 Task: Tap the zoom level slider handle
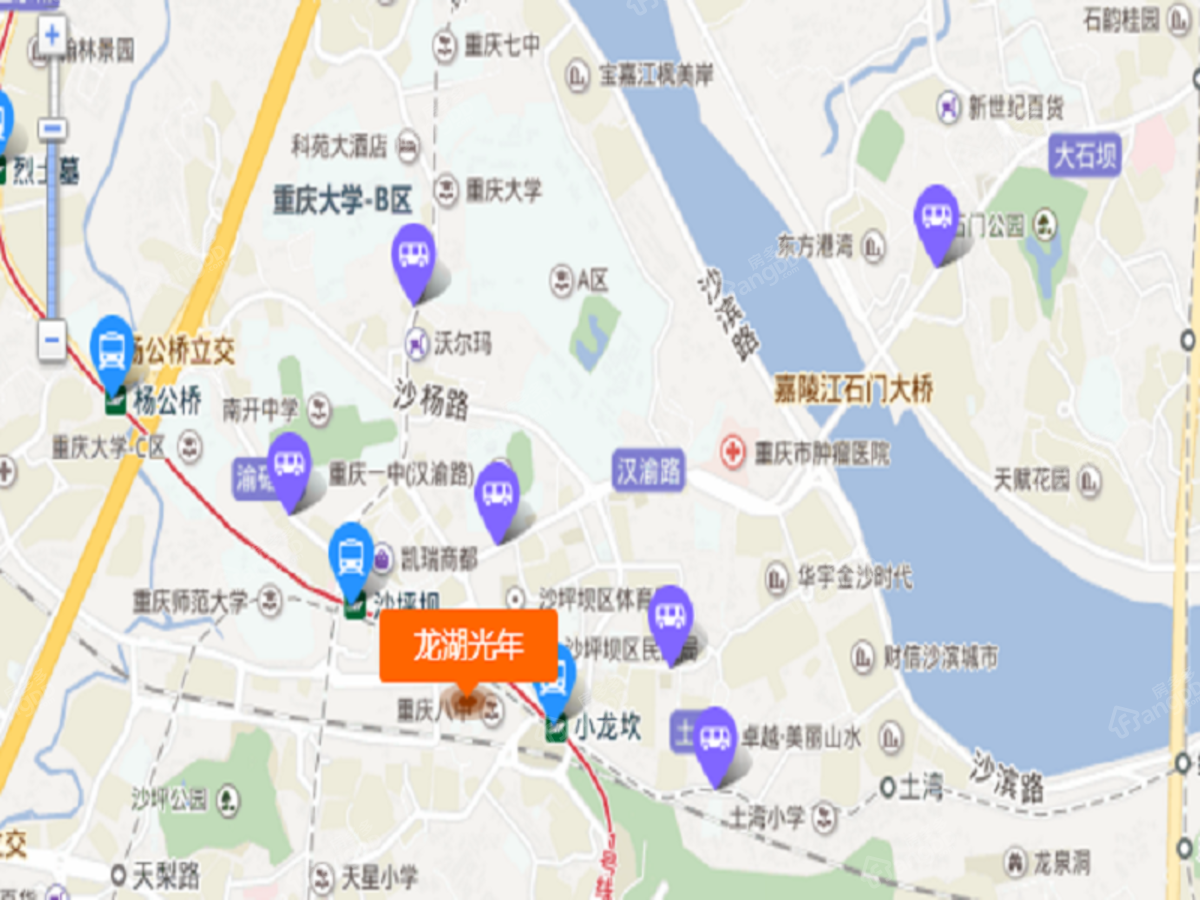52,130
